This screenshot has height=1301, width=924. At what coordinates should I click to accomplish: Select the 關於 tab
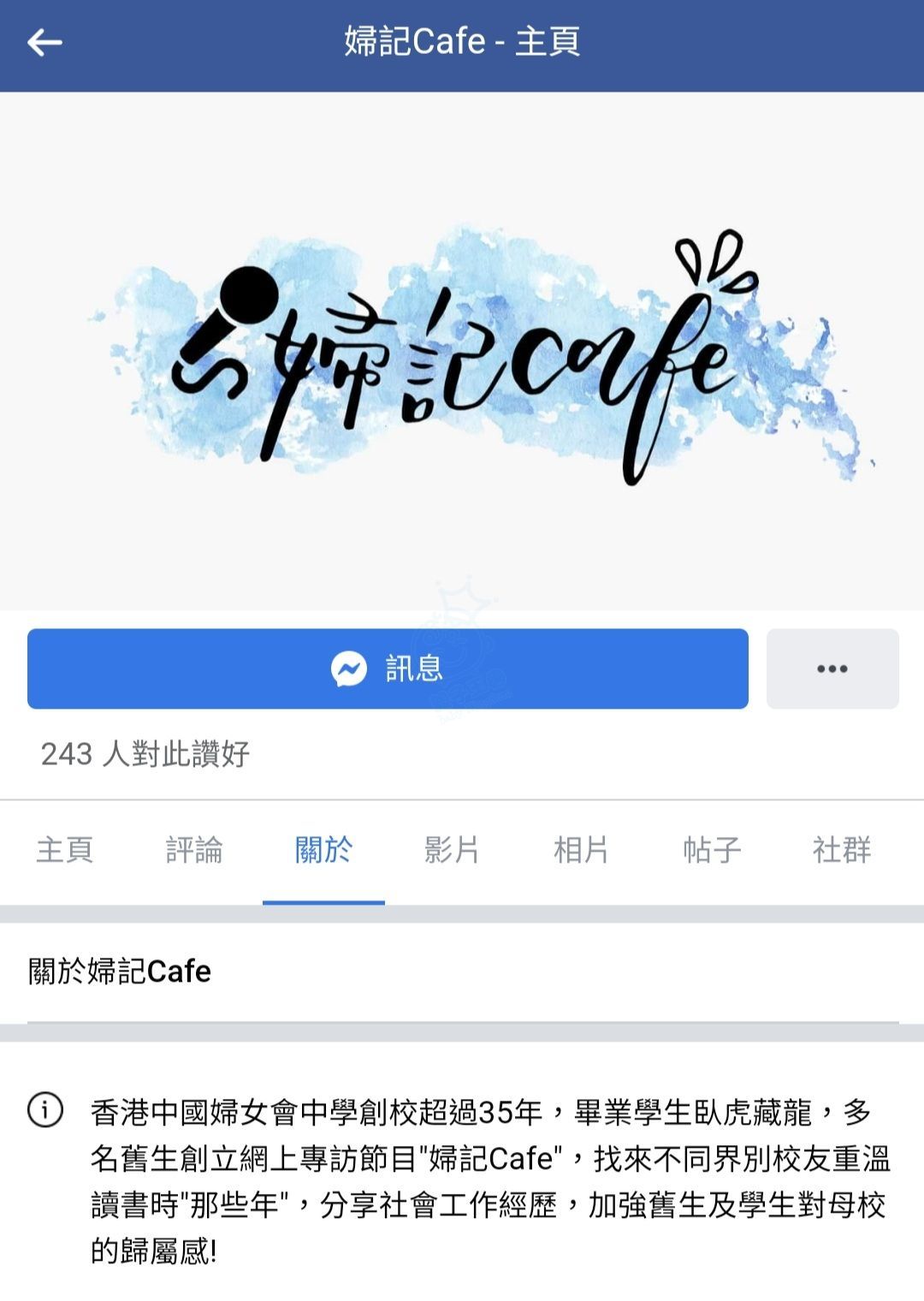tap(323, 850)
